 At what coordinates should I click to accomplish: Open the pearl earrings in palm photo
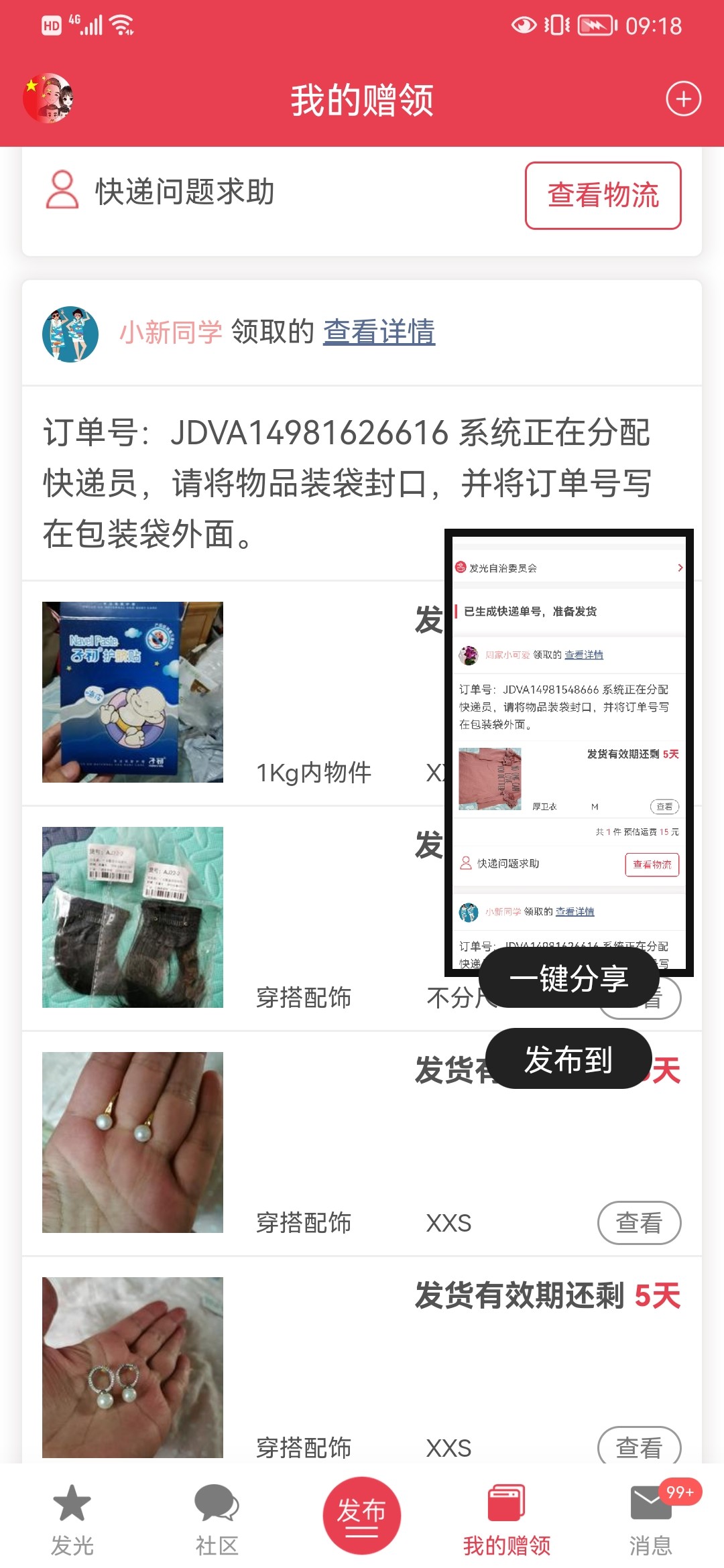pyautogui.click(x=133, y=1142)
